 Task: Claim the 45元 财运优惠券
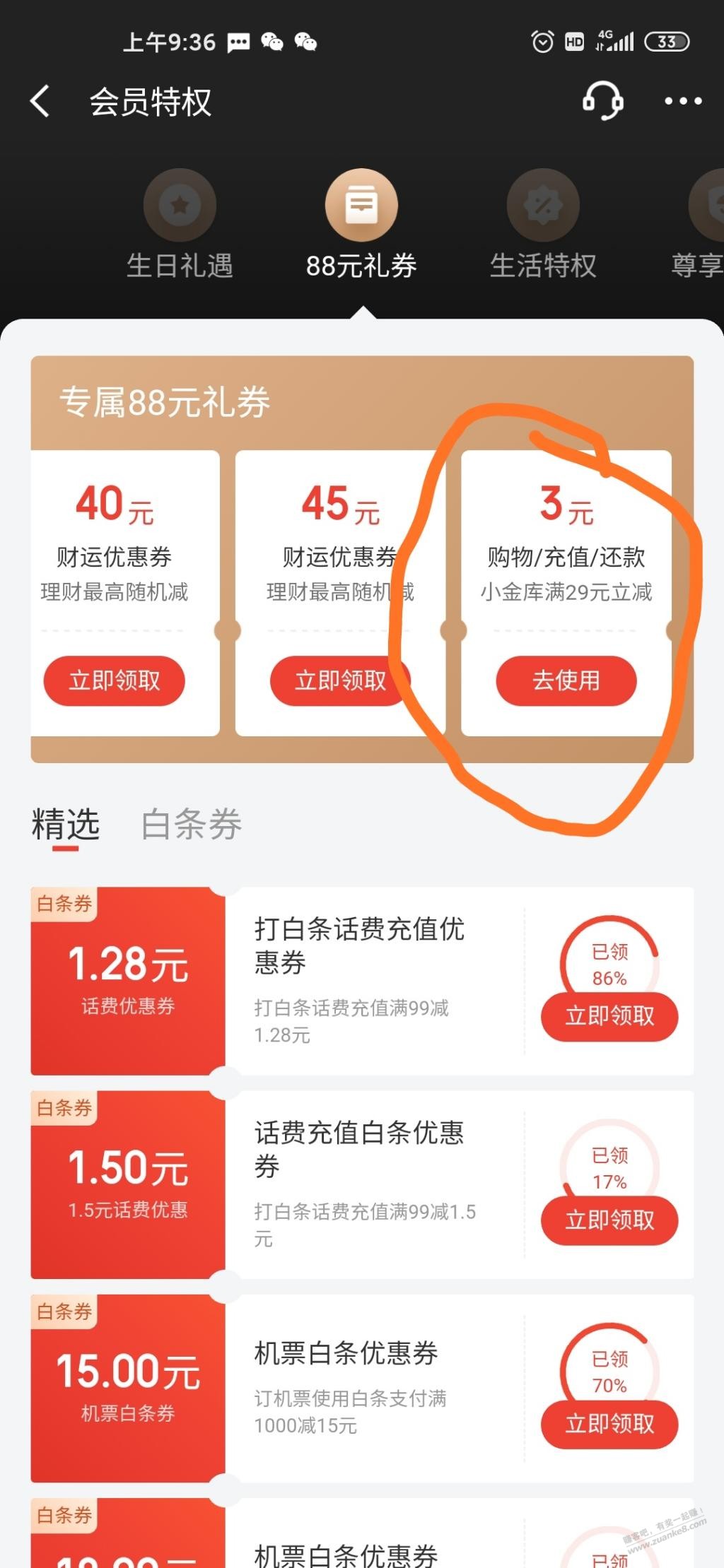(340, 680)
